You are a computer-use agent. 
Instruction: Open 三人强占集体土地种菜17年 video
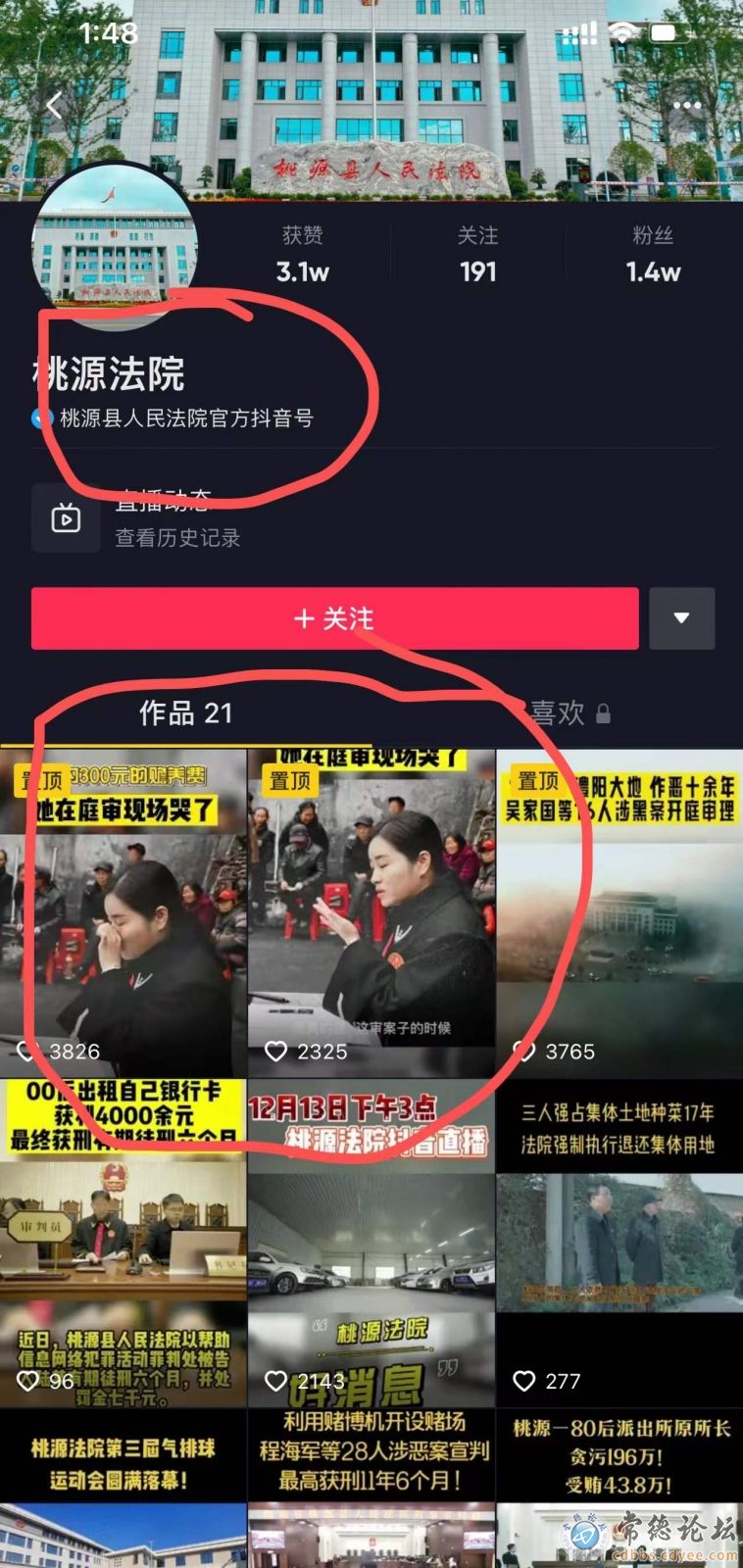(x=619, y=1243)
